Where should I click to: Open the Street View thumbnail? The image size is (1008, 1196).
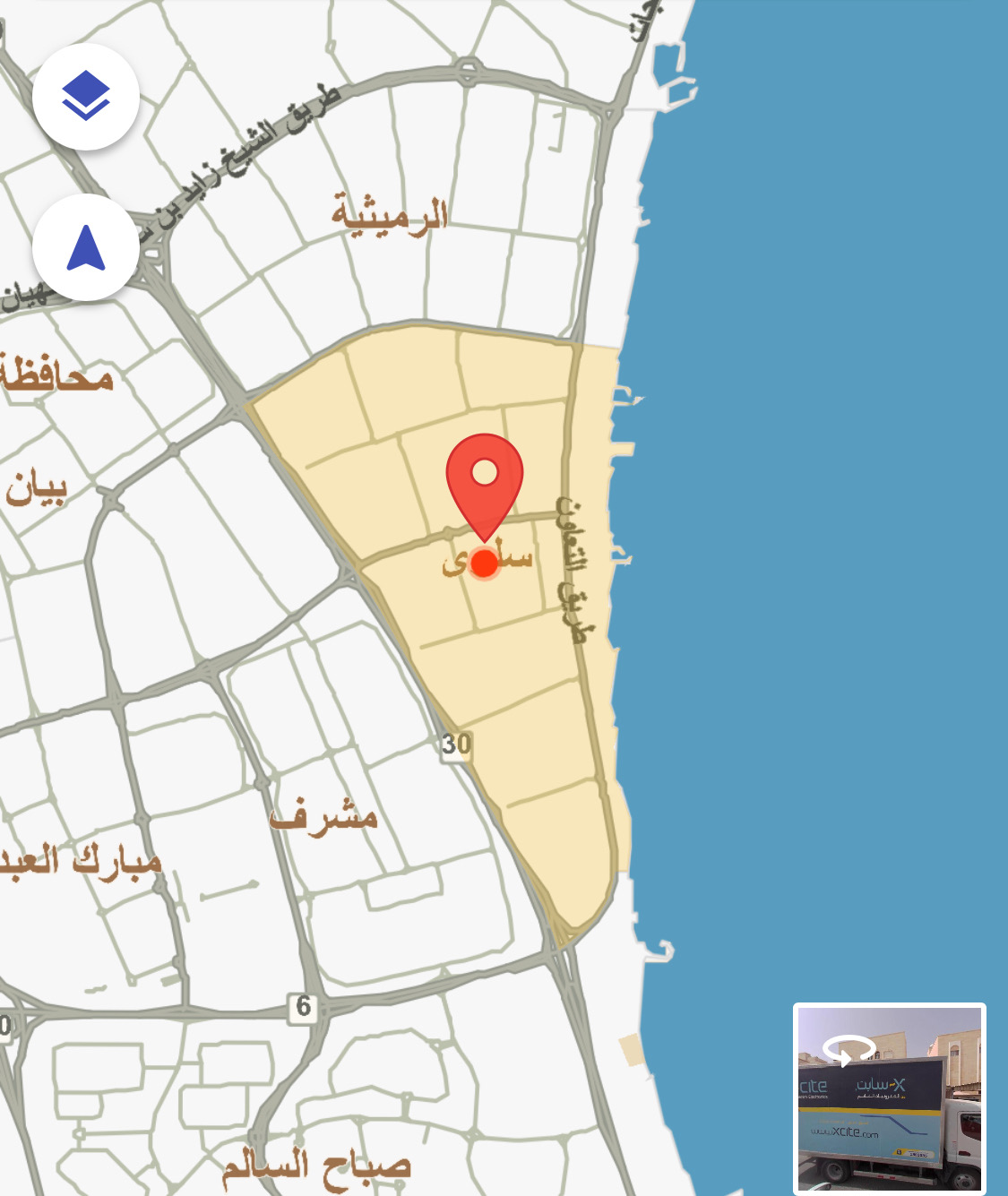(889, 1098)
